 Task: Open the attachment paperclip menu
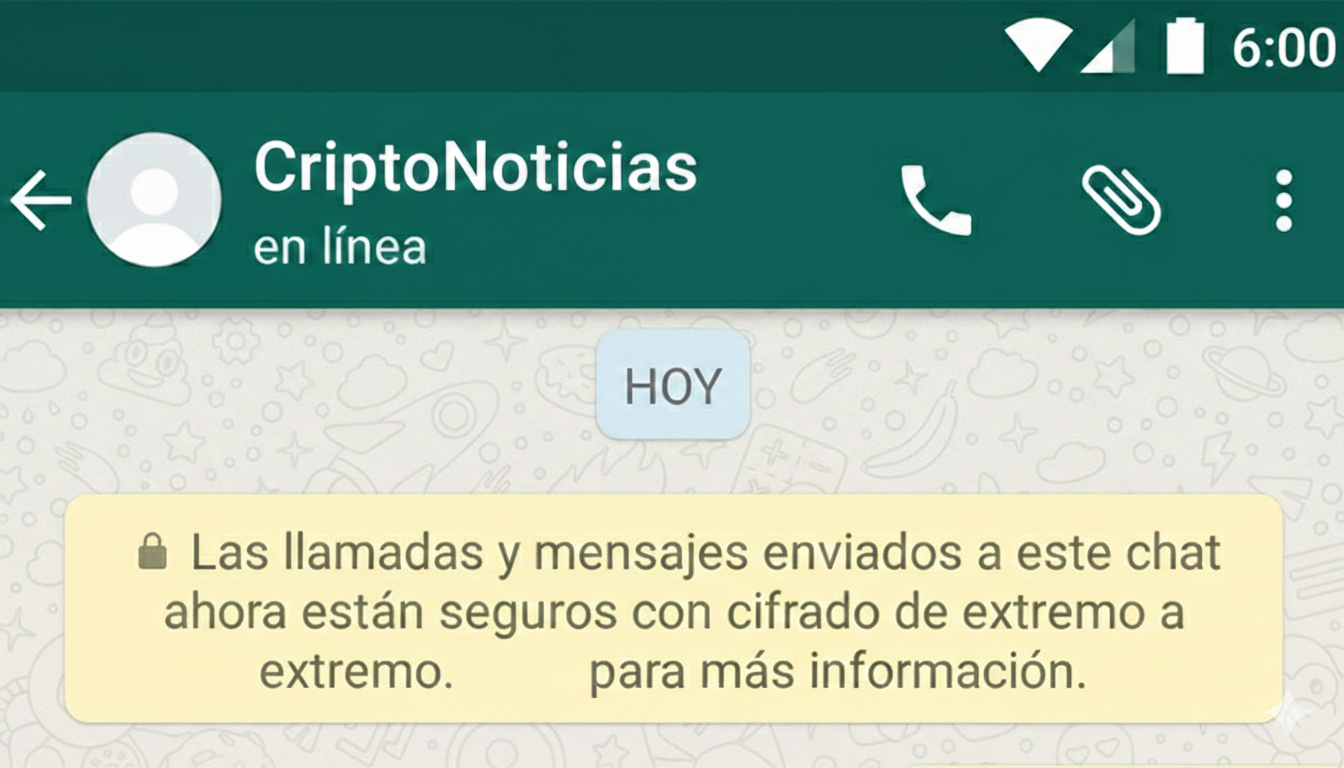pyautogui.click(x=1121, y=200)
